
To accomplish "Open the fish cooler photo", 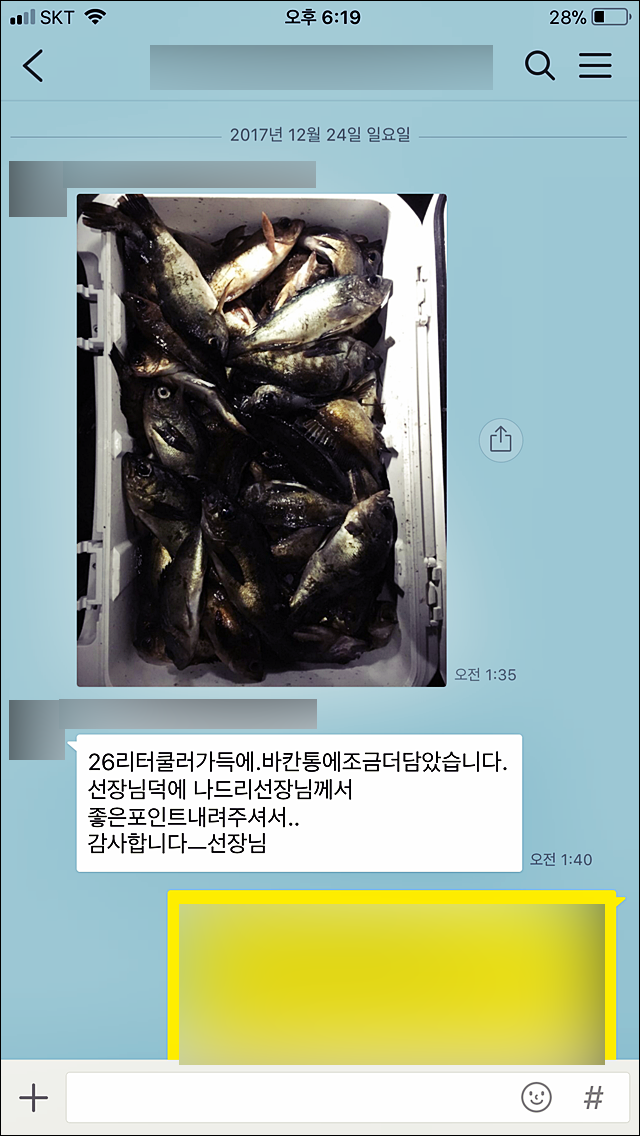I will tap(261, 440).
